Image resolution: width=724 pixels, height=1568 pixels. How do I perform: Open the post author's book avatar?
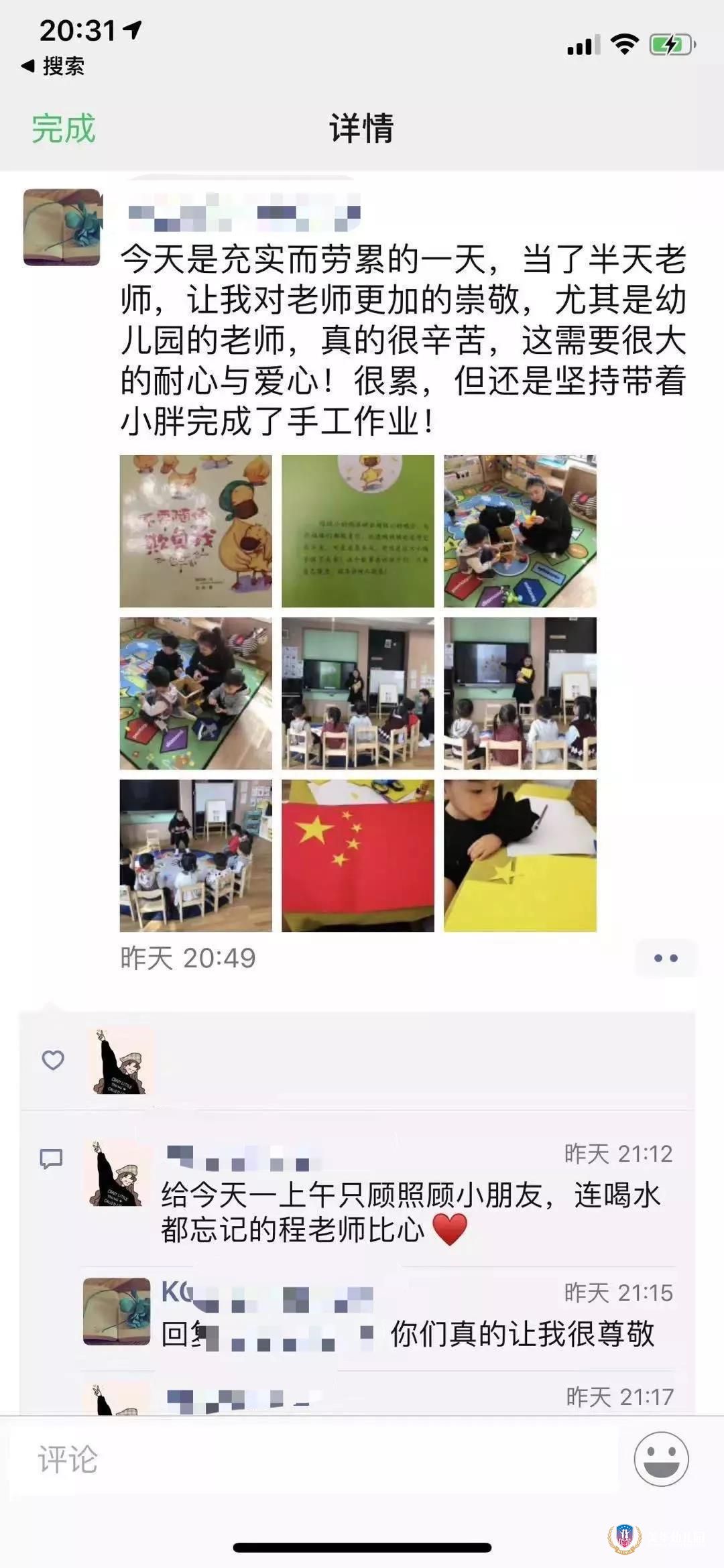coord(62,227)
